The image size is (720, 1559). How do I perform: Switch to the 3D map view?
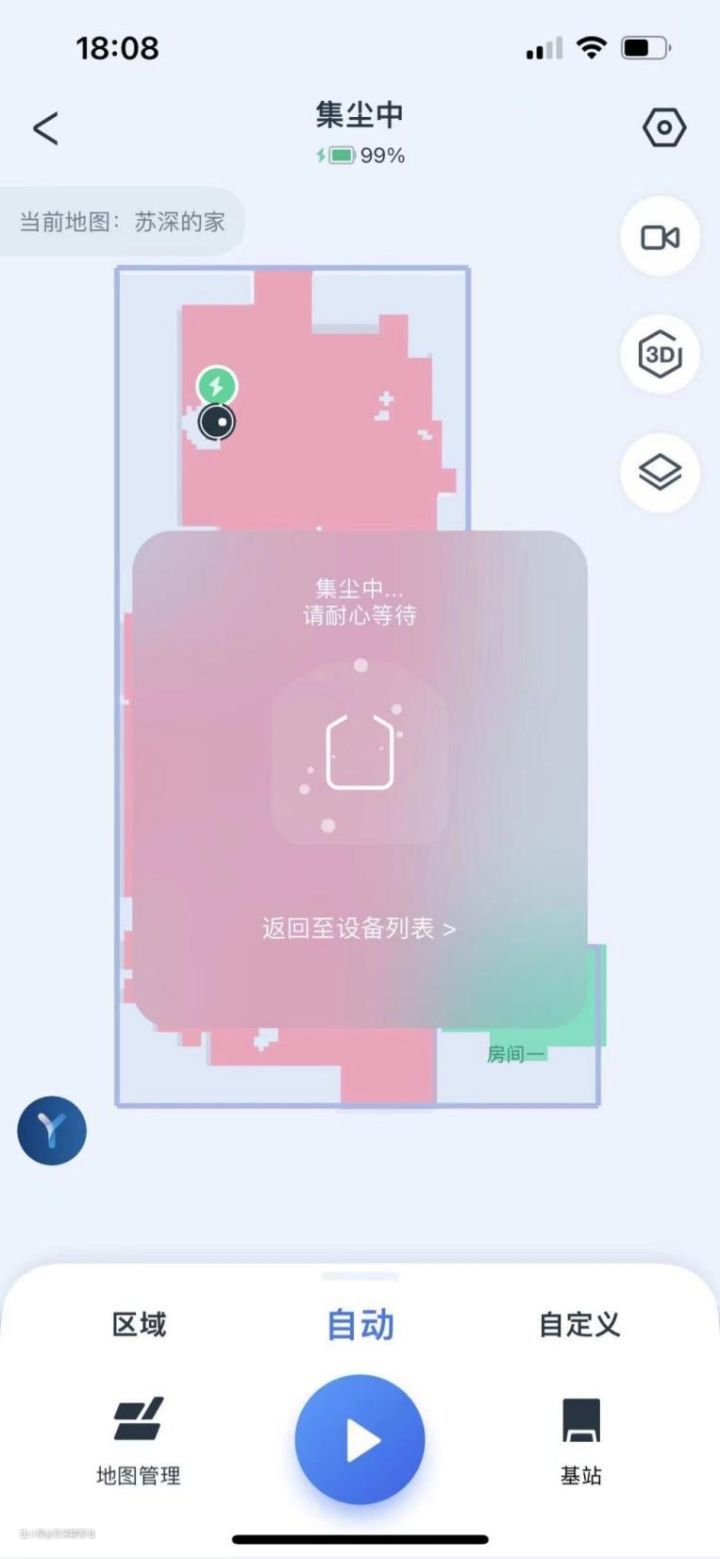(660, 354)
